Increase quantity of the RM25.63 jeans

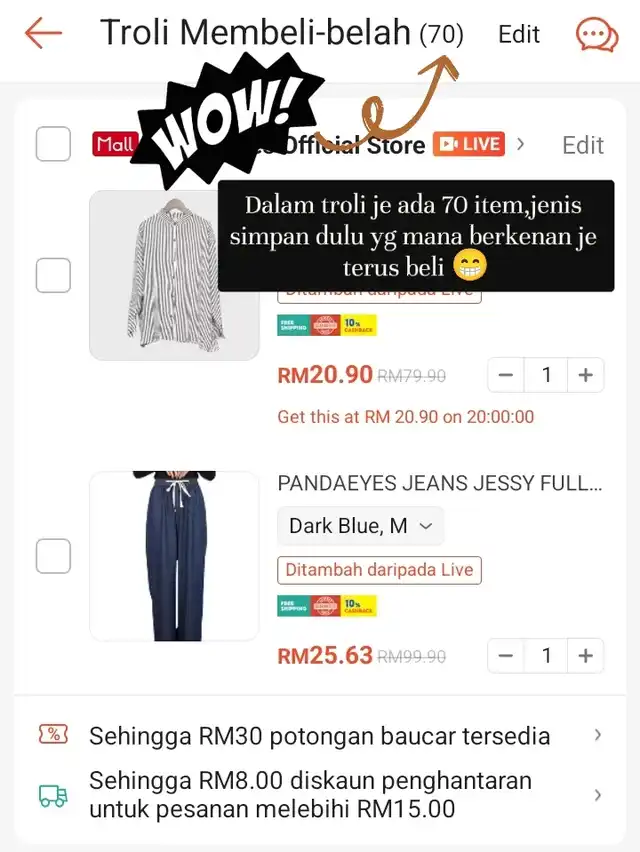click(x=585, y=656)
